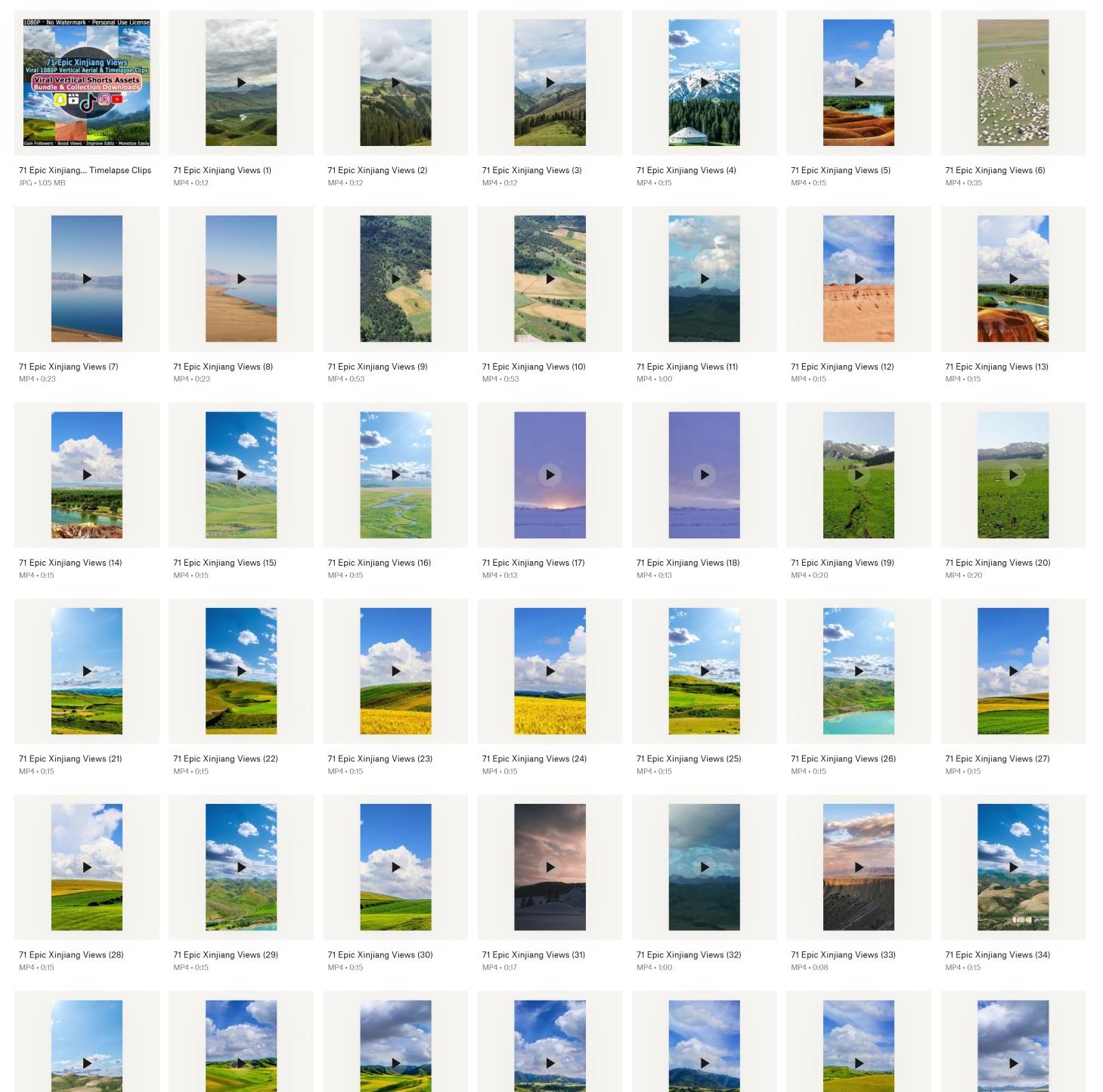Play video 71 Epic Xinjiang Views (1)
This screenshot has width=1103, height=1092.
pyautogui.click(x=241, y=82)
